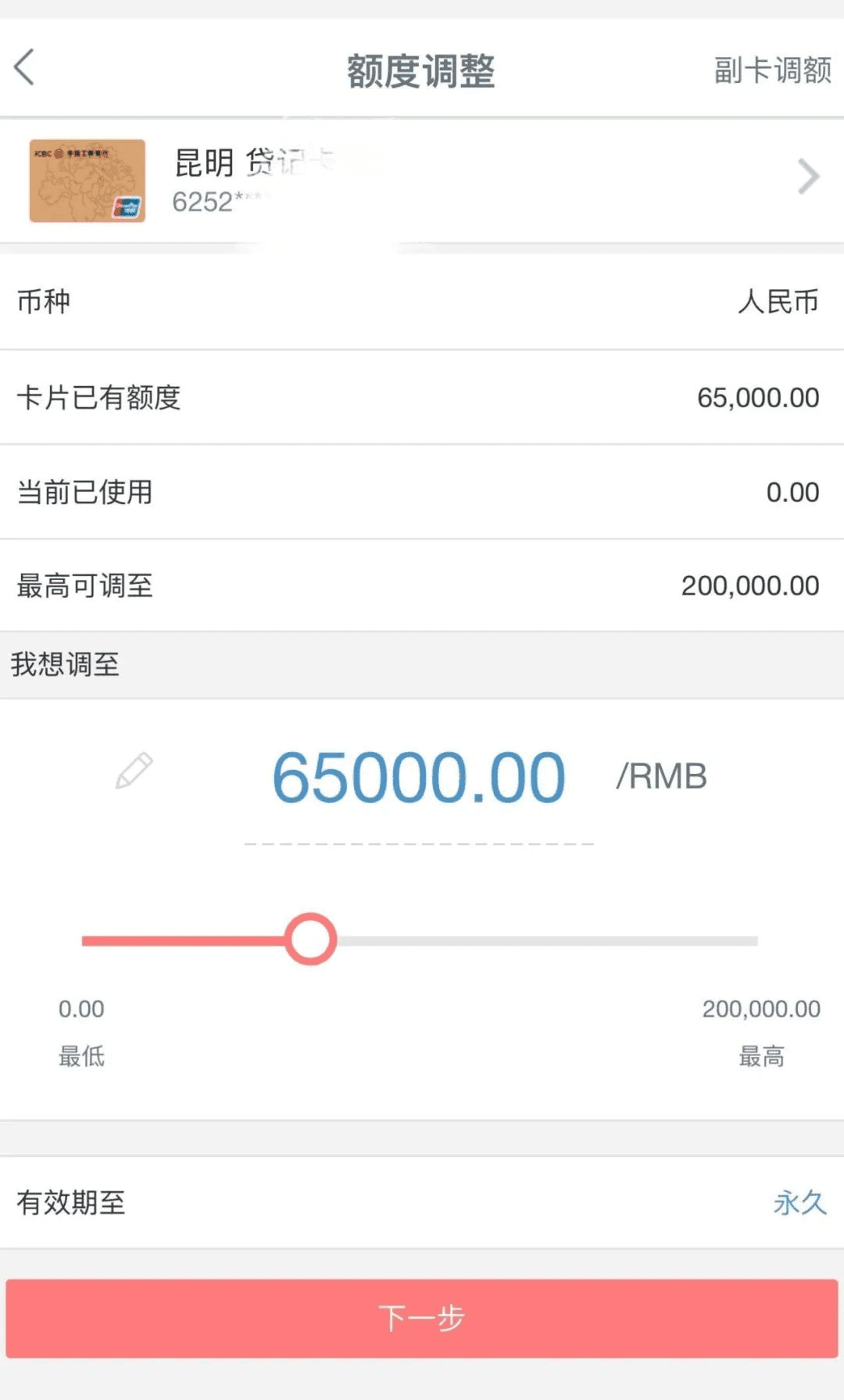Tap the credit limit slider handle

click(x=310, y=939)
